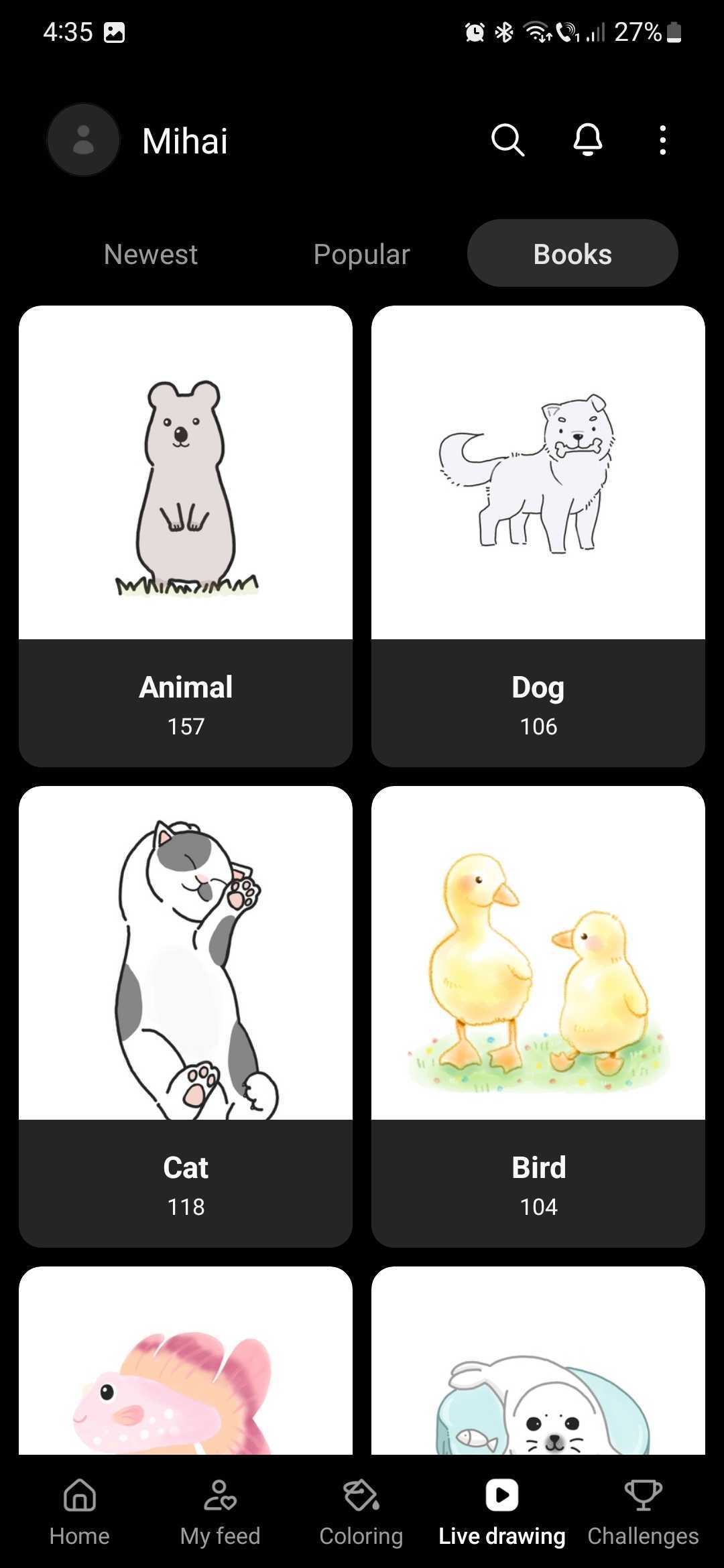Open Mihai's profile avatar

pyautogui.click(x=83, y=140)
